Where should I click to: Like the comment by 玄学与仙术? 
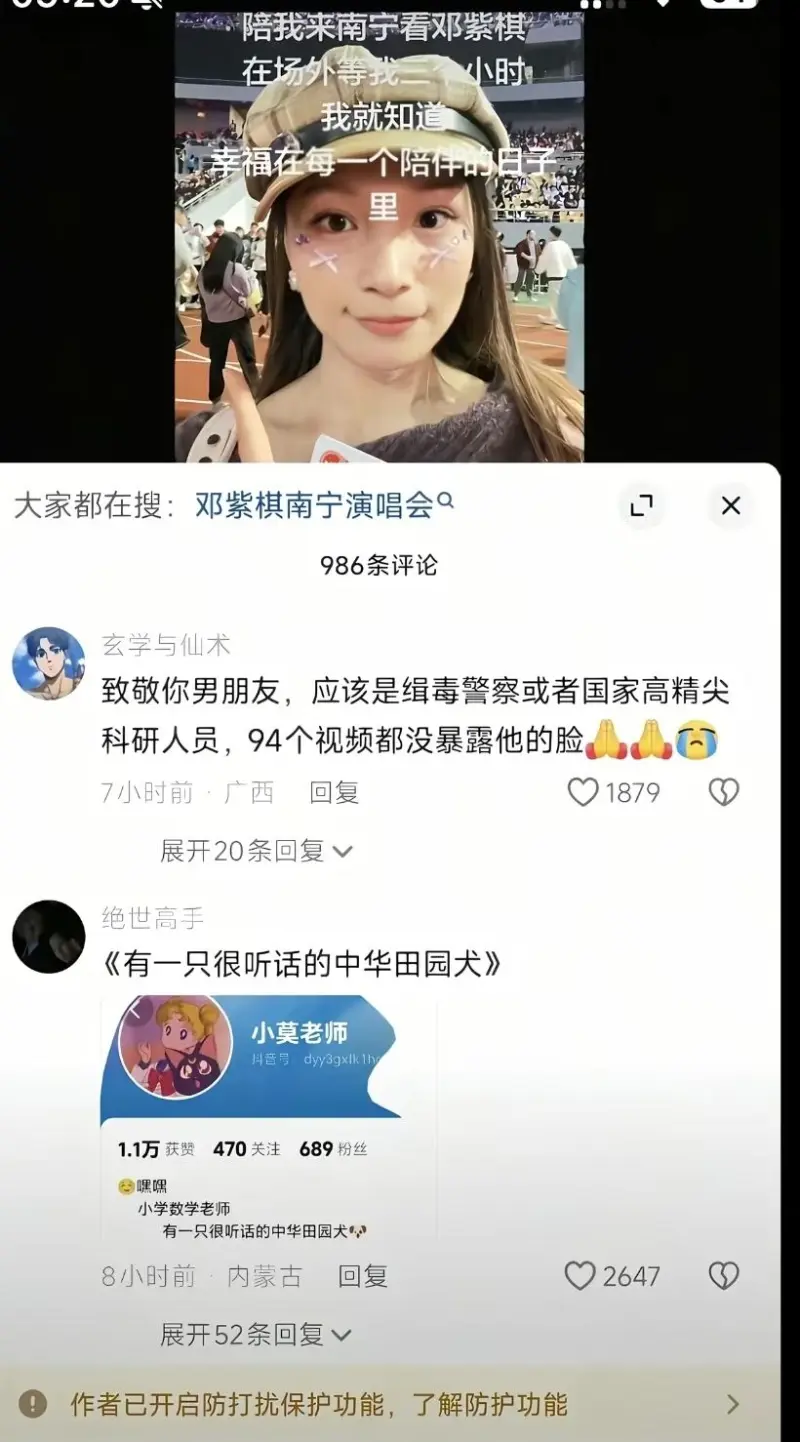coord(583,792)
